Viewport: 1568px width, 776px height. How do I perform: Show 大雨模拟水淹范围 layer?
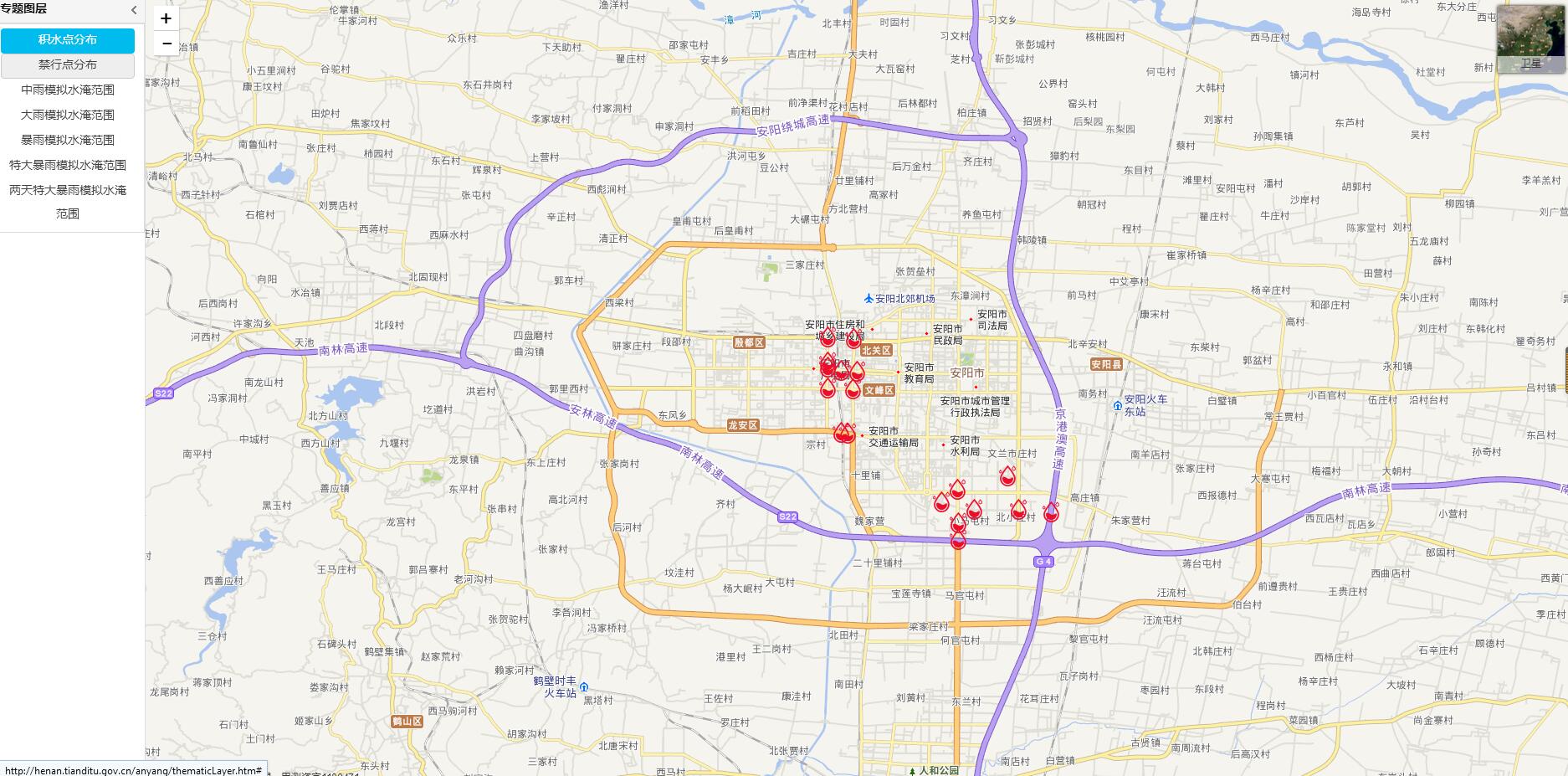pyautogui.click(x=68, y=116)
